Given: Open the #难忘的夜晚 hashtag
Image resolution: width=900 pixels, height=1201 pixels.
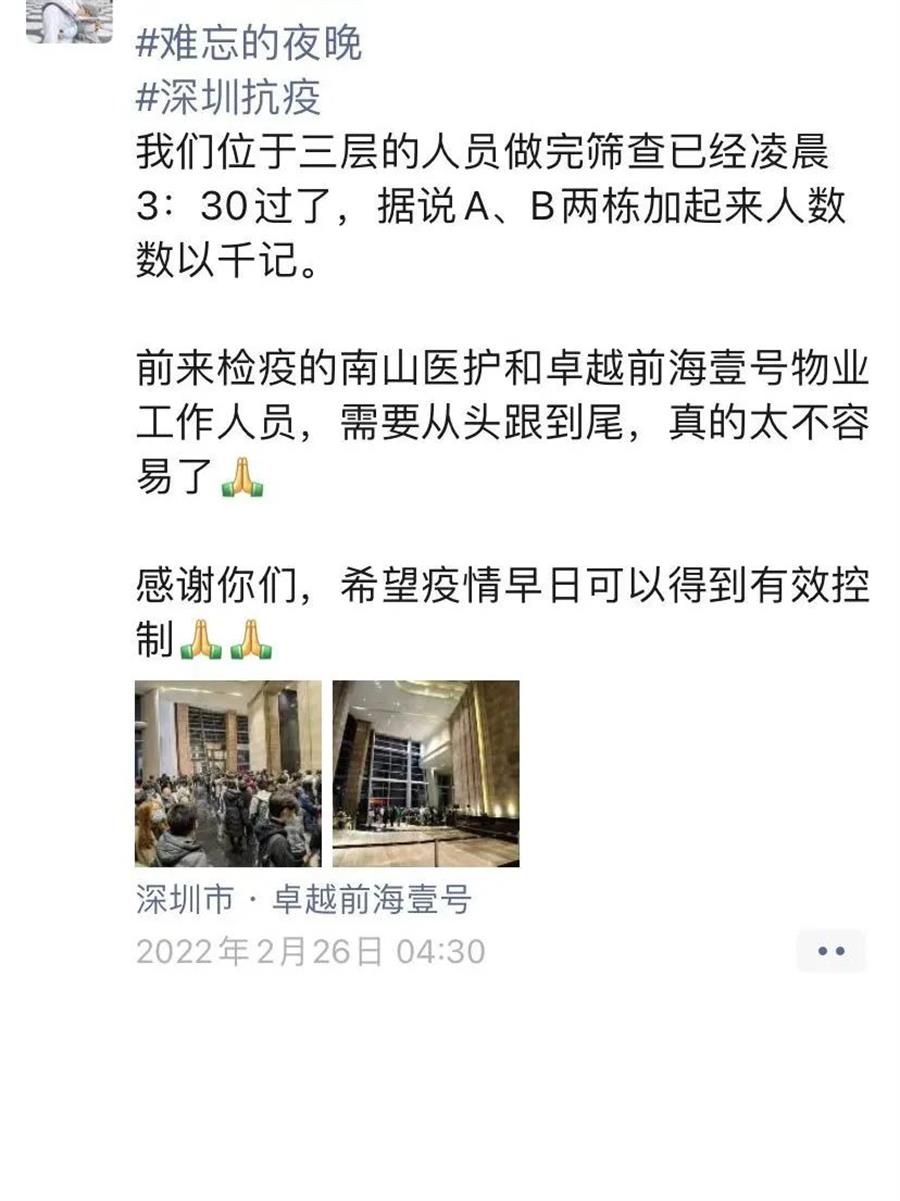Looking at the screenshot, I should [249, 43].
